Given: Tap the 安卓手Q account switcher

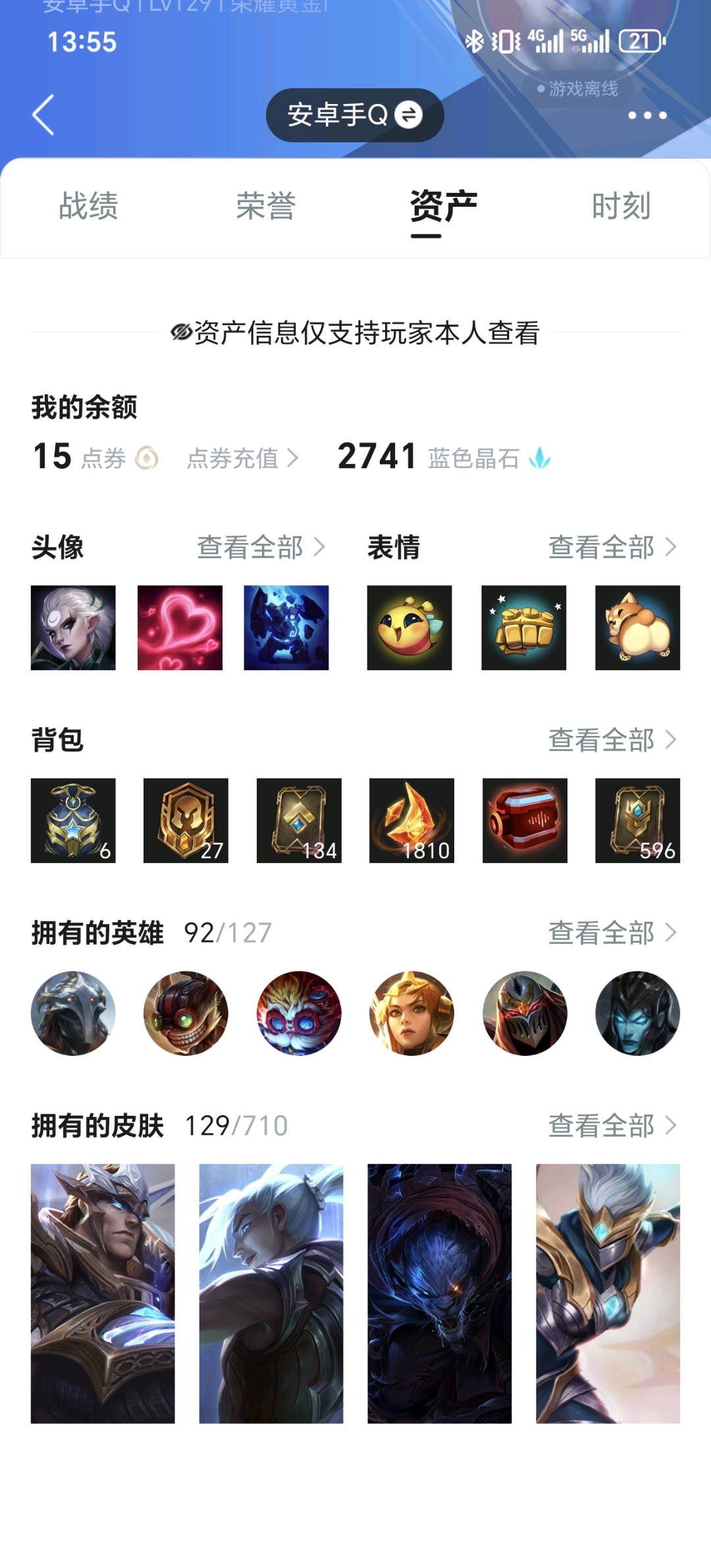Looking at the screenshot, I should click(355, 115).
